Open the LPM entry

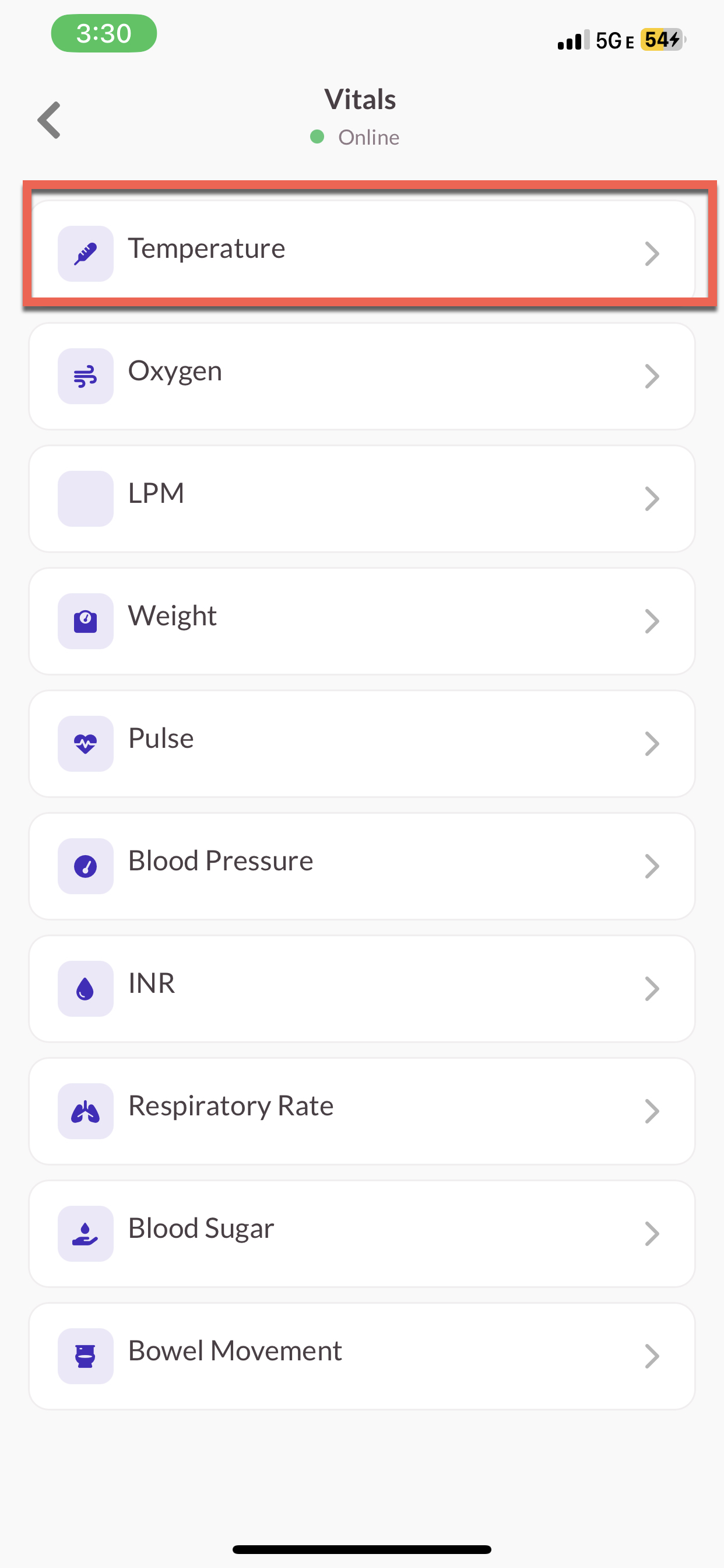point(361,499)
